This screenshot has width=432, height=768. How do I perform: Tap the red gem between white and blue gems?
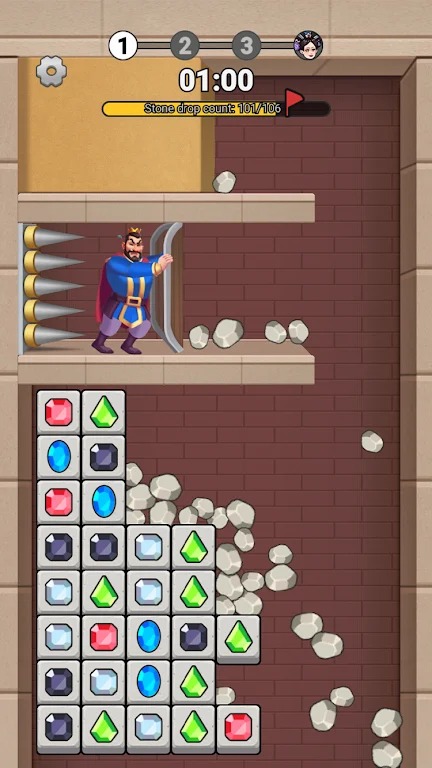(x=104, y=637)
